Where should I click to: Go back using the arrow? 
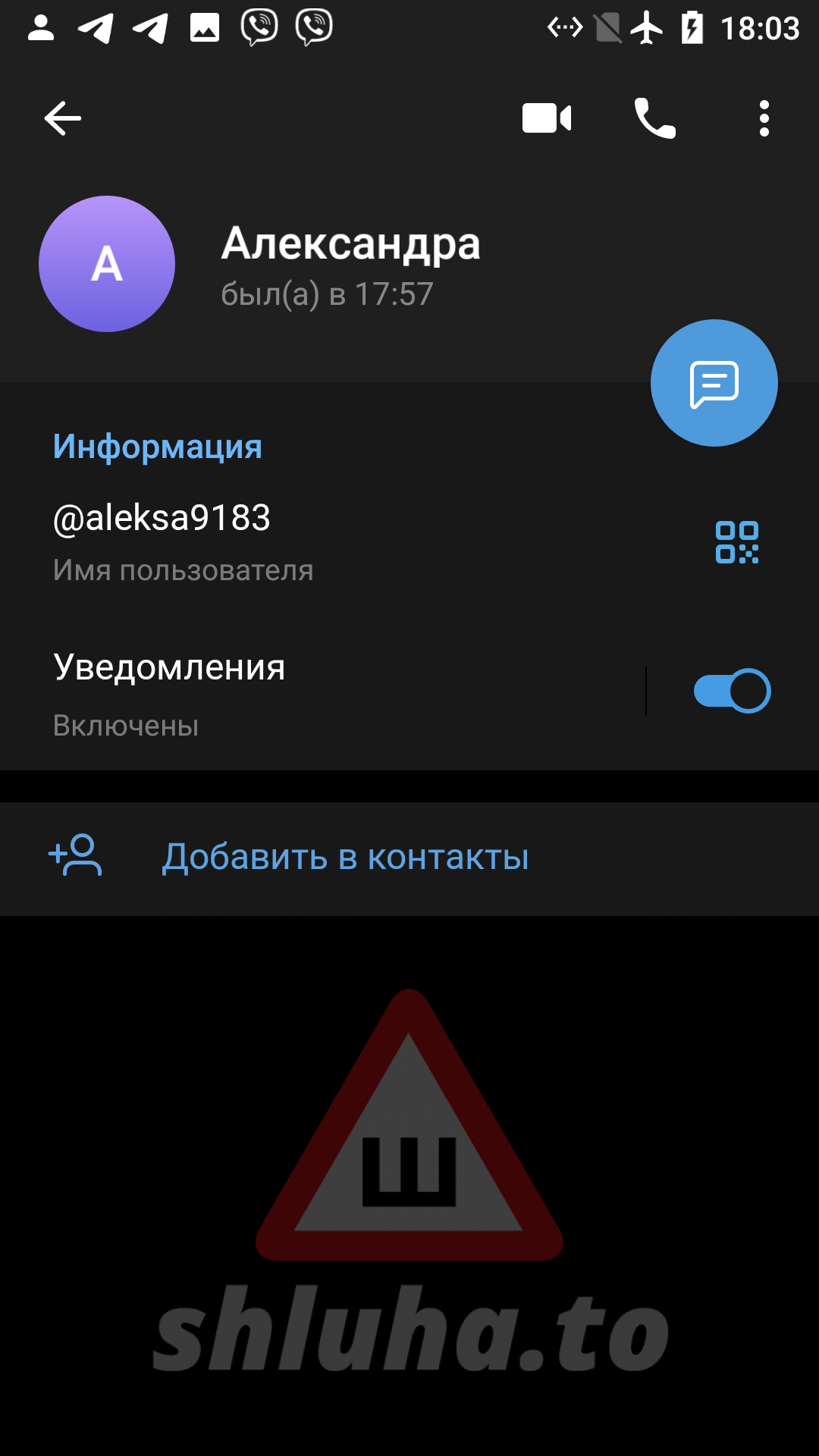tap(62, 118)
